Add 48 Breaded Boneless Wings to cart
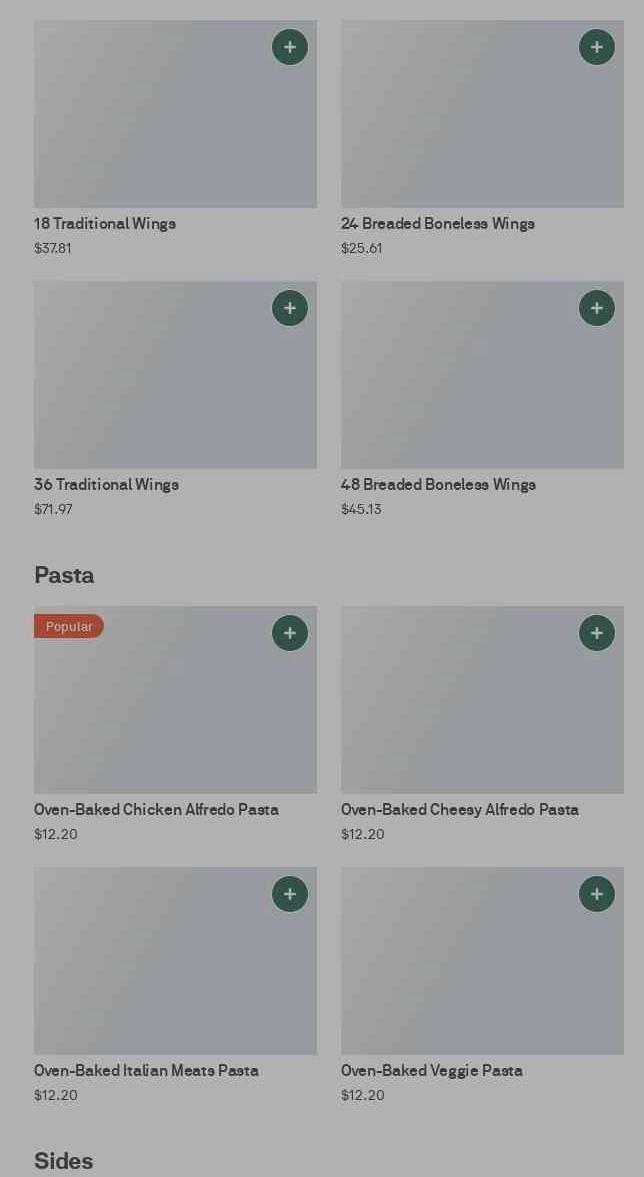 pos(597,308)
